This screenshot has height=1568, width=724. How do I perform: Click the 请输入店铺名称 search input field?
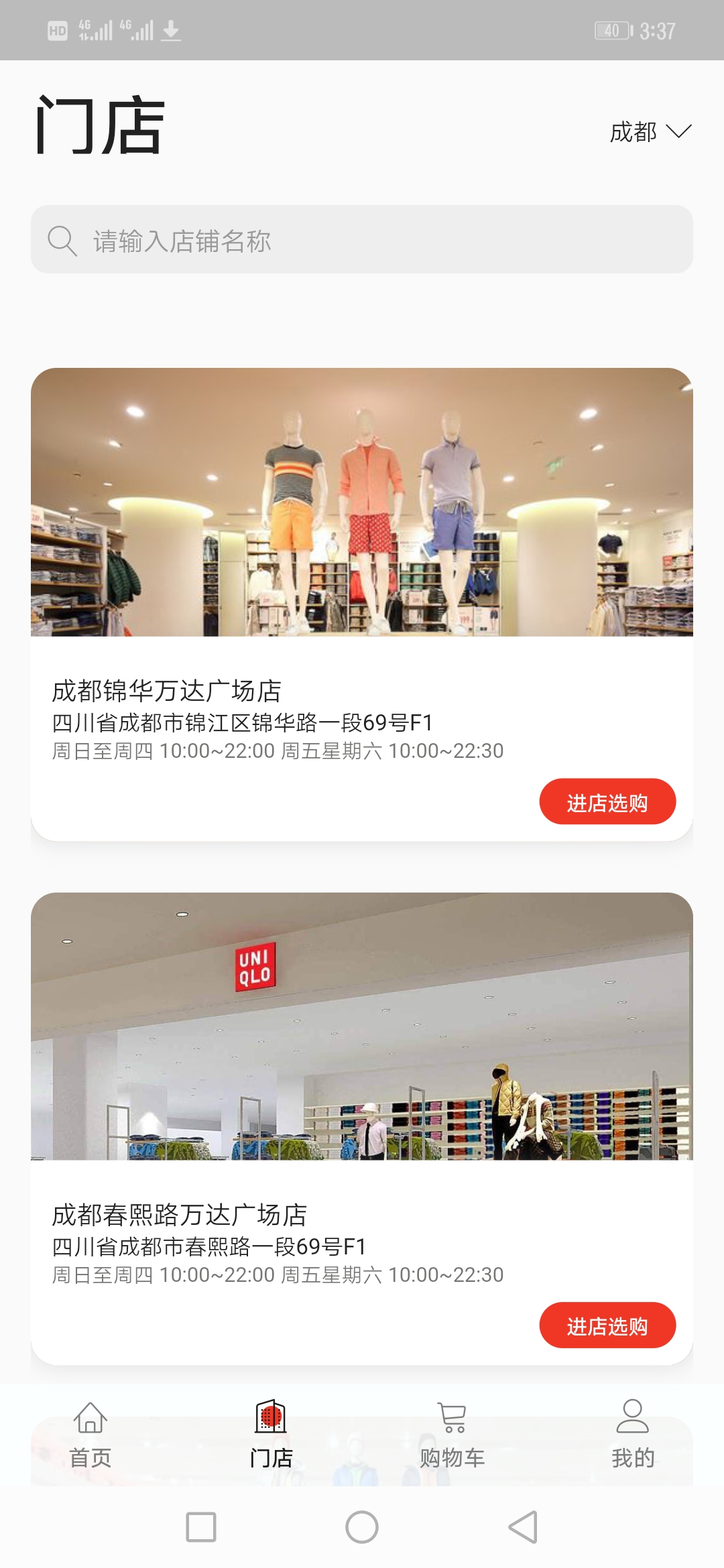pyautogui.click(x=362, y=241)
